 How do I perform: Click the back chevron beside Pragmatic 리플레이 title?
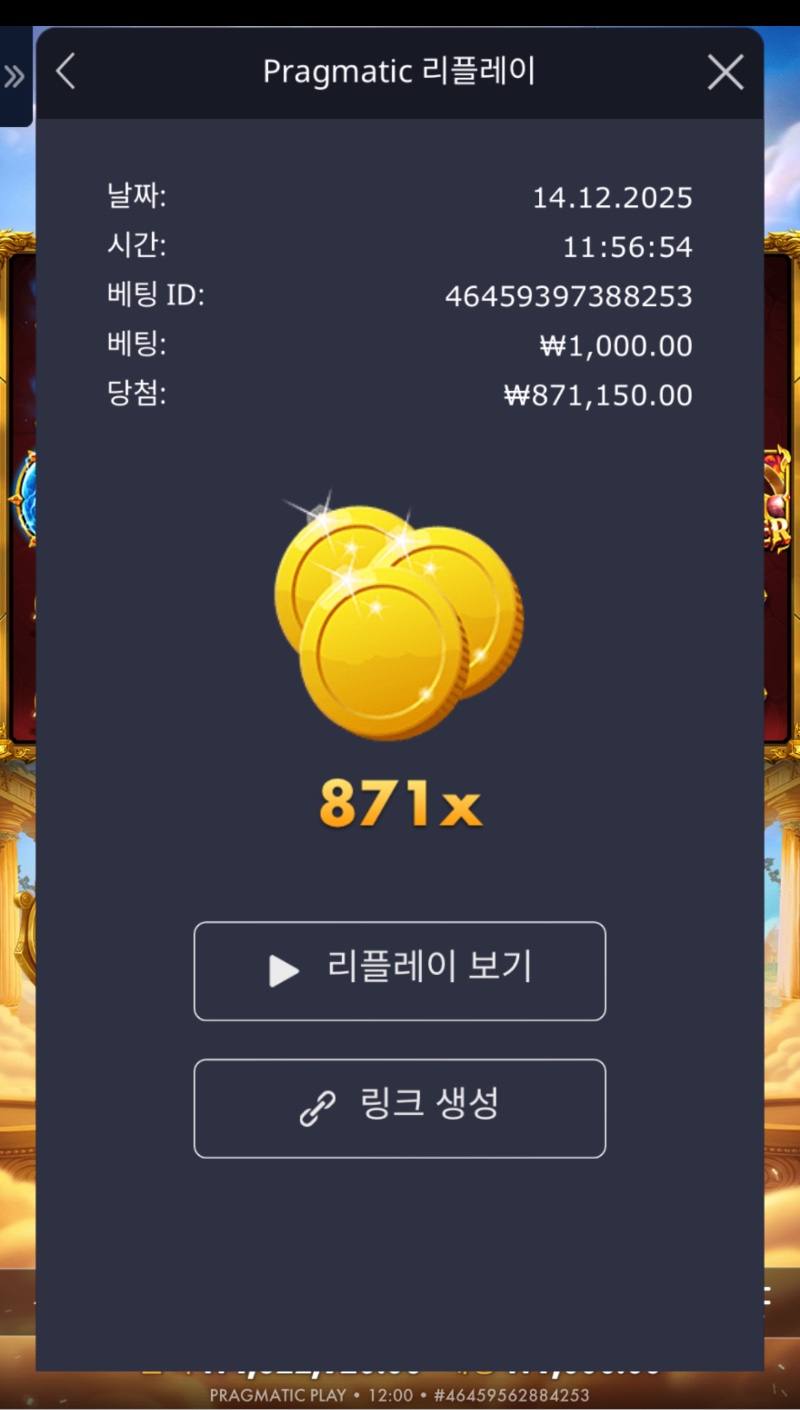pos(65,71)
